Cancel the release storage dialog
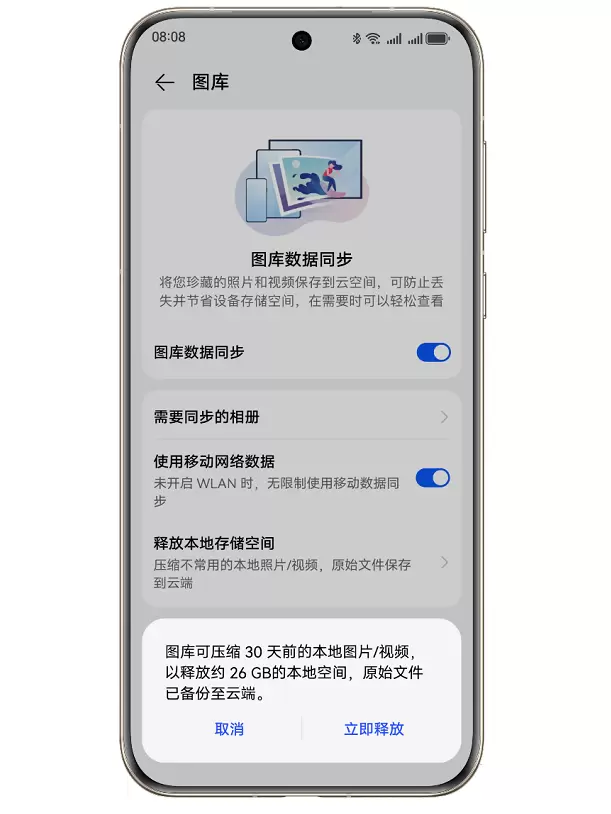The width and height of the screenshot is (611, 814). tap(229, 729)
